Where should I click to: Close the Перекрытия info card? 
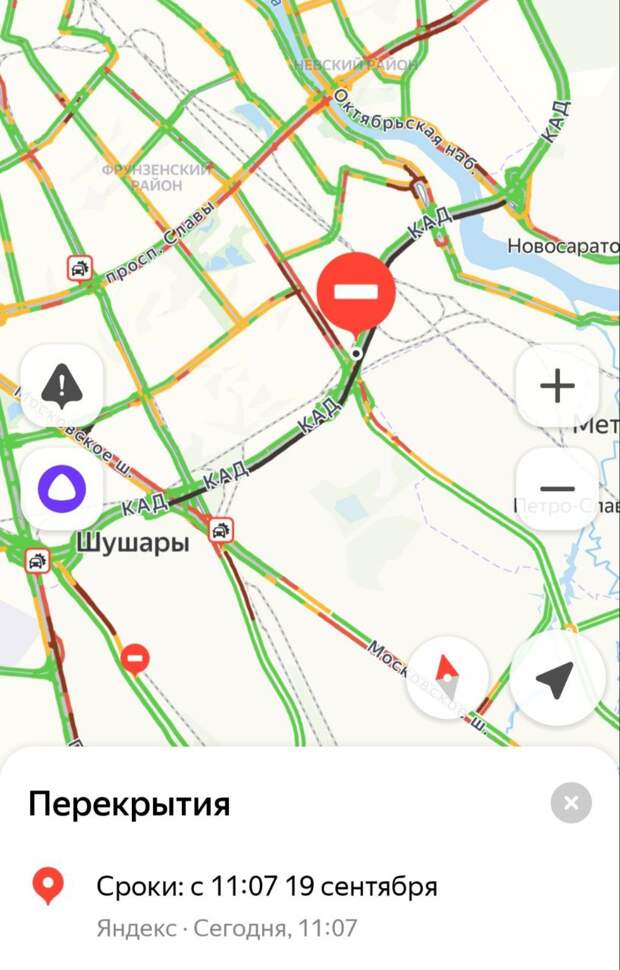571,802
